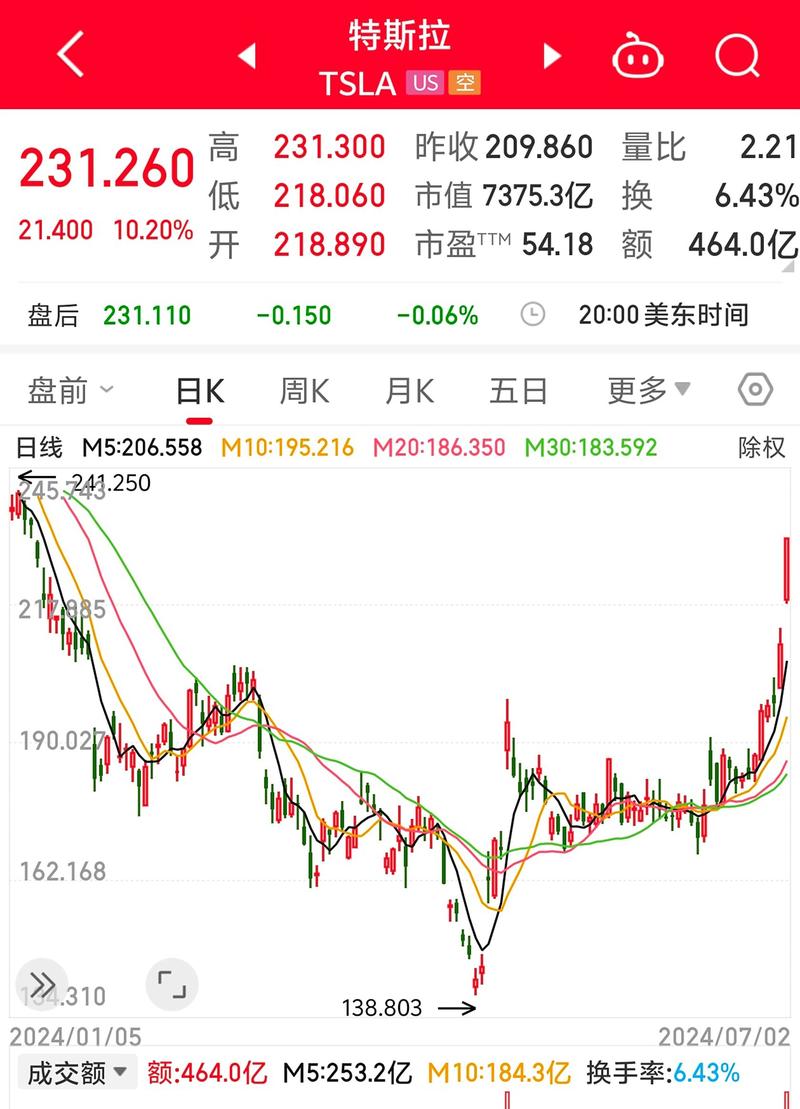Click the right arrow to view next stock
This screenshot has height=1109, width=800.
click(551, 55)
